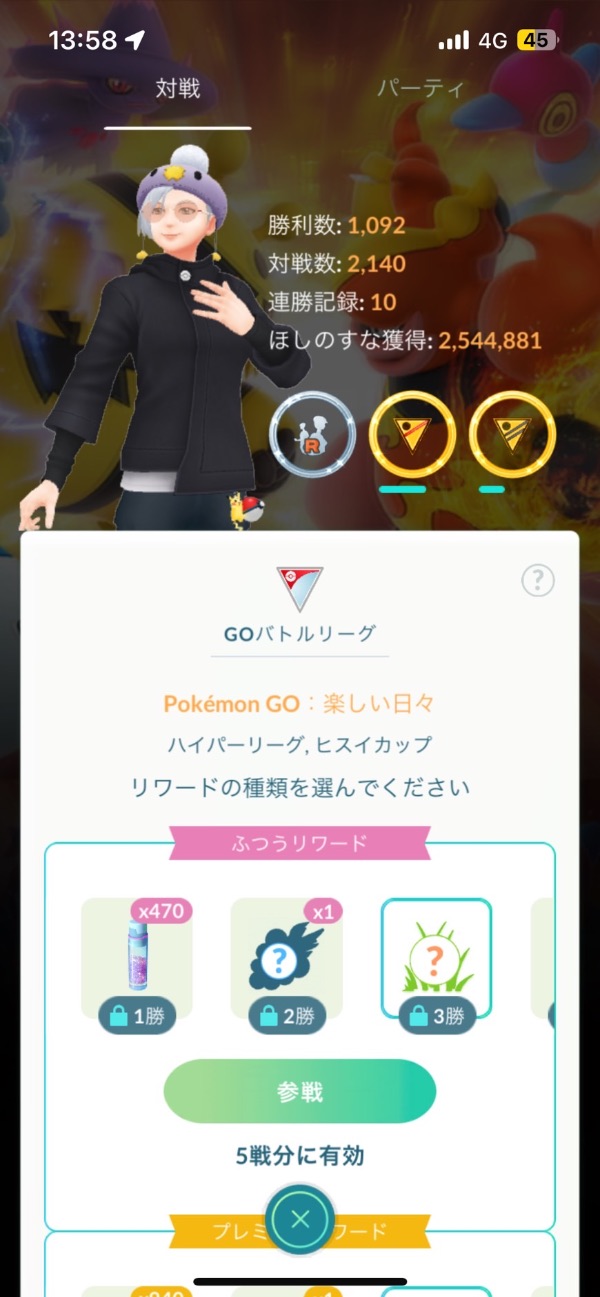Open the rightmost gold battle medal

coord(512,434)
